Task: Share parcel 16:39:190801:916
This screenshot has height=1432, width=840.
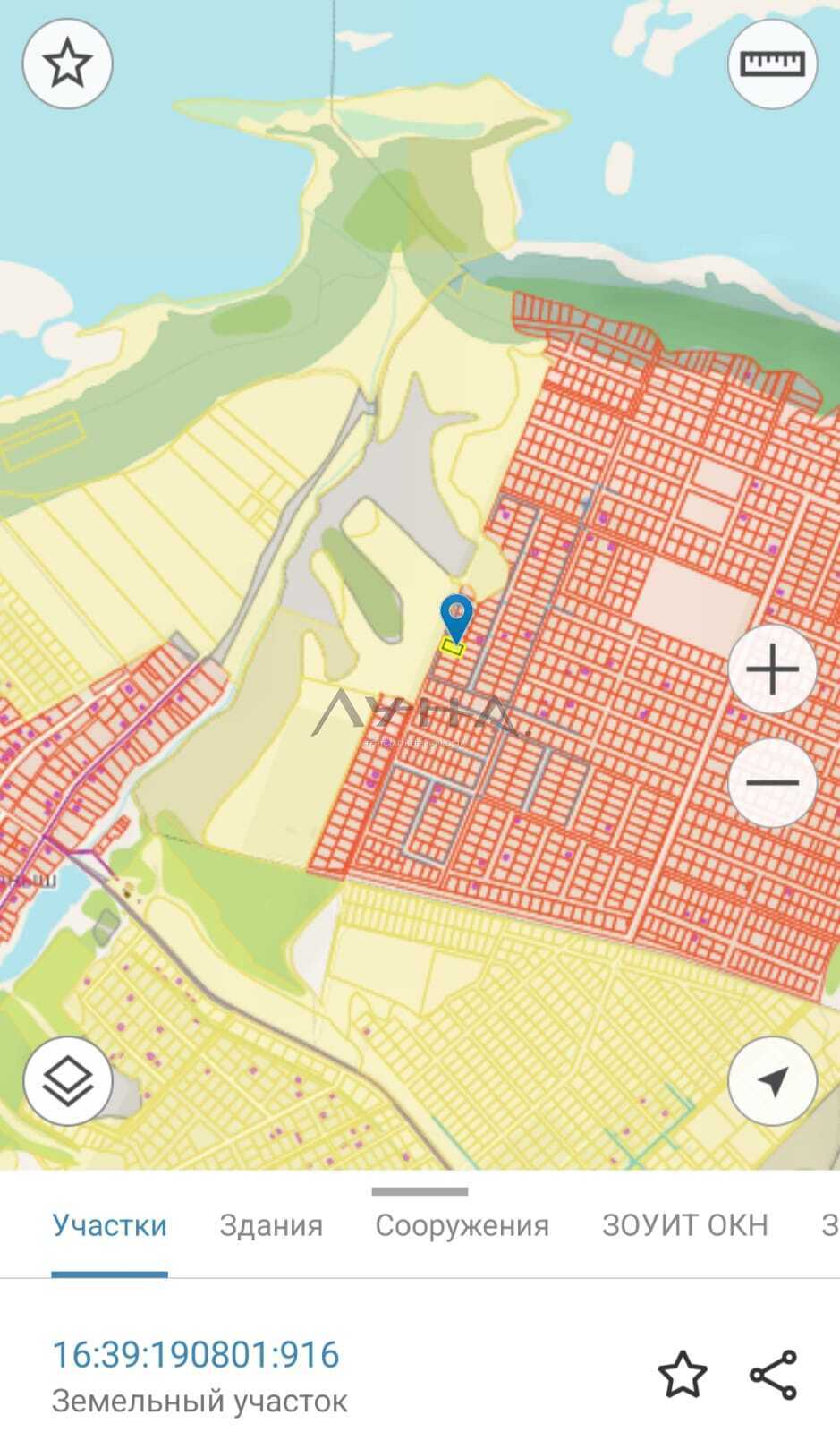Action: coord(773,1375)
